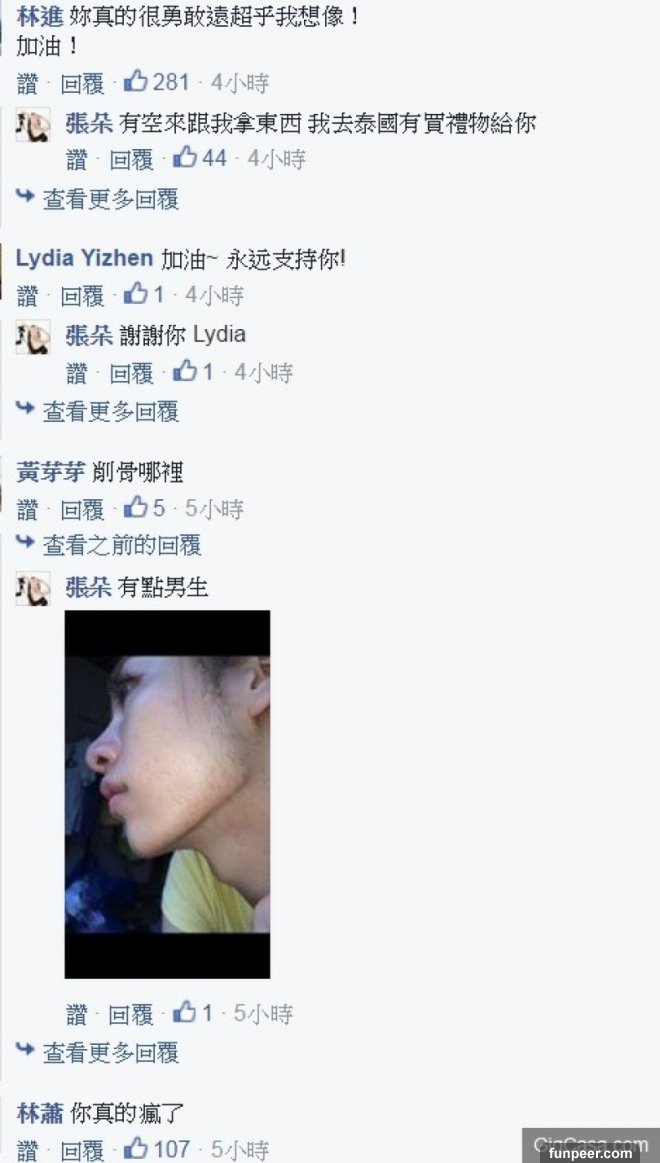Open 黃芽芽's profile

click(x=50, y=472)
